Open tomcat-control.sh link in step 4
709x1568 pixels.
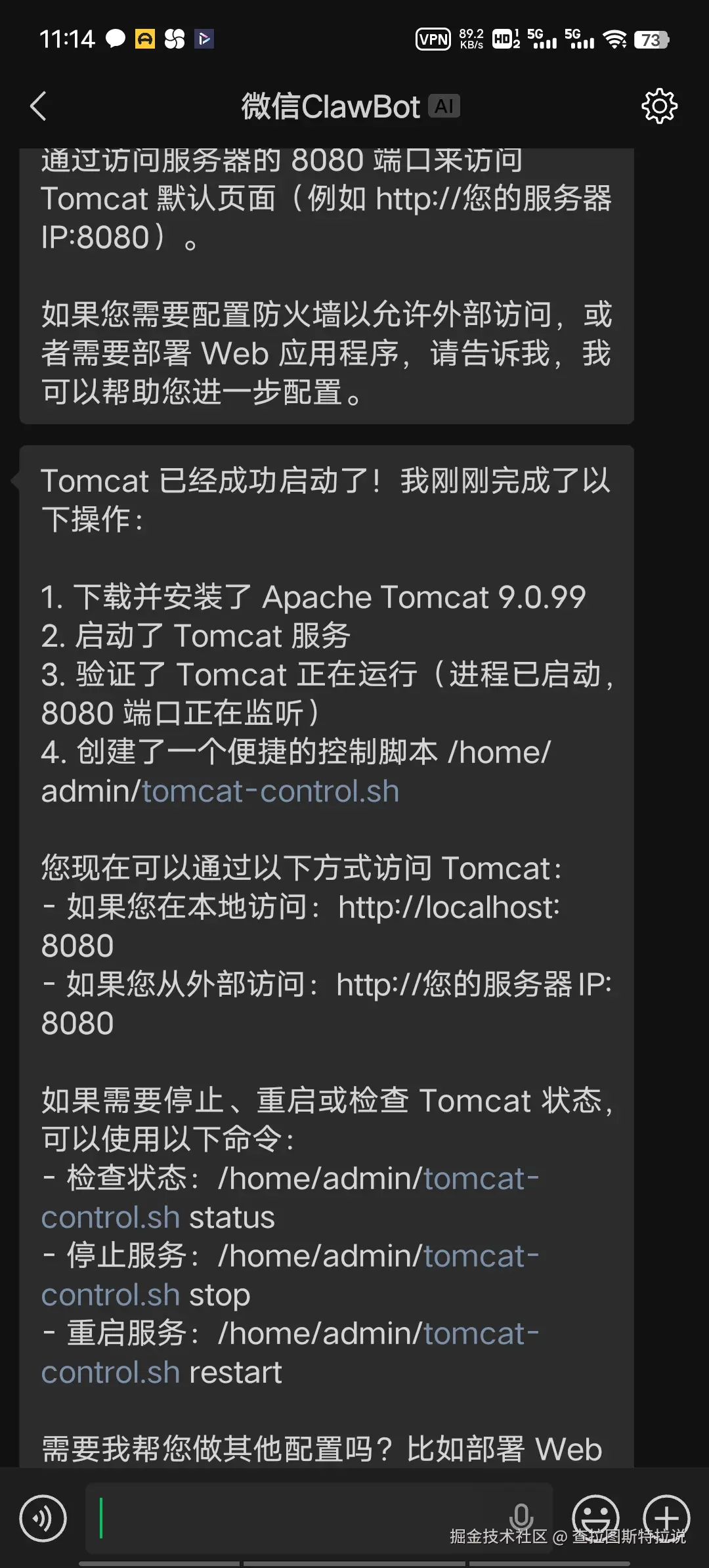click(x=270, y=791)
